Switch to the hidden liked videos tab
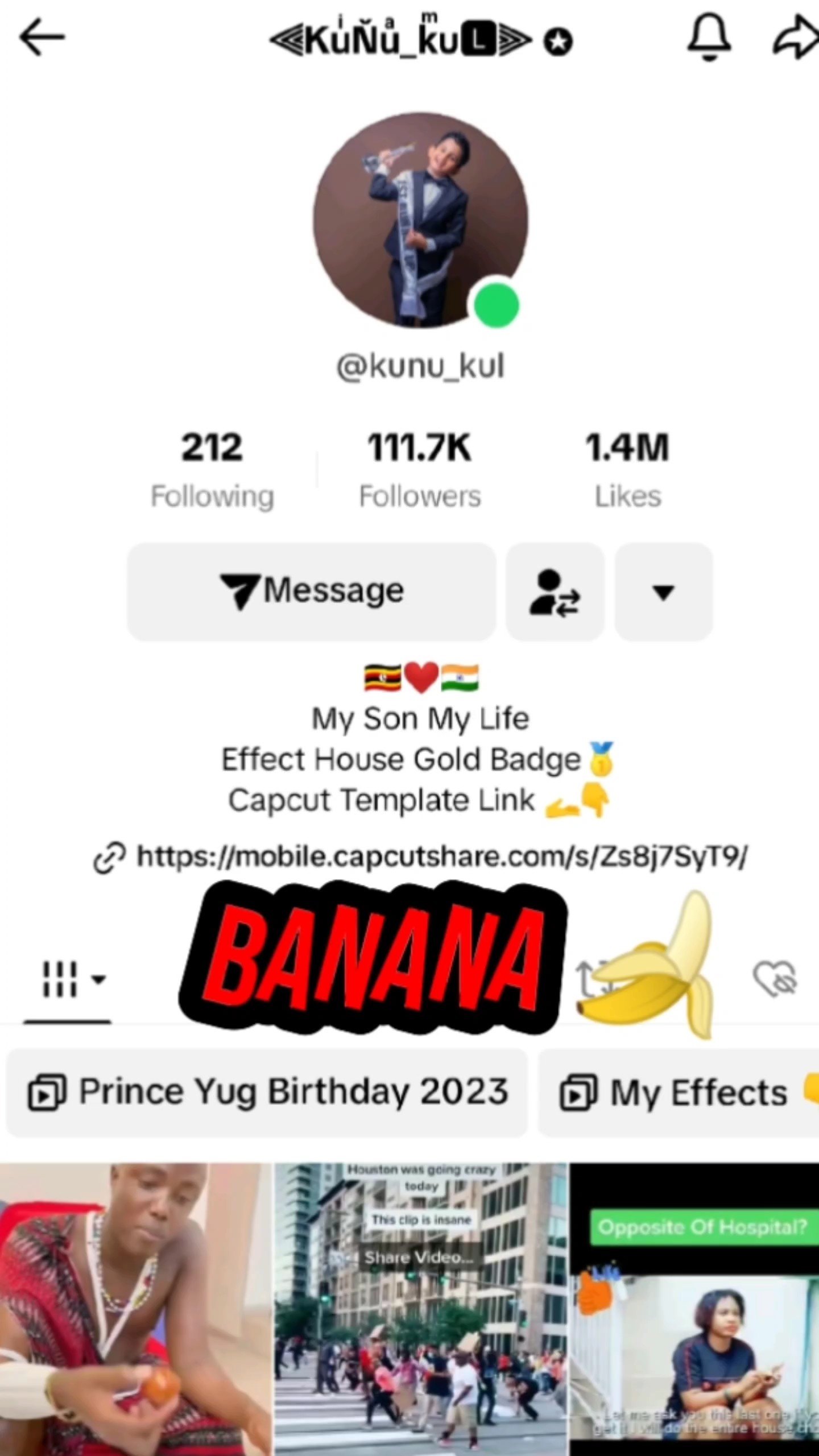Screen dimensions: 819x1456 (x=775, y=979)
